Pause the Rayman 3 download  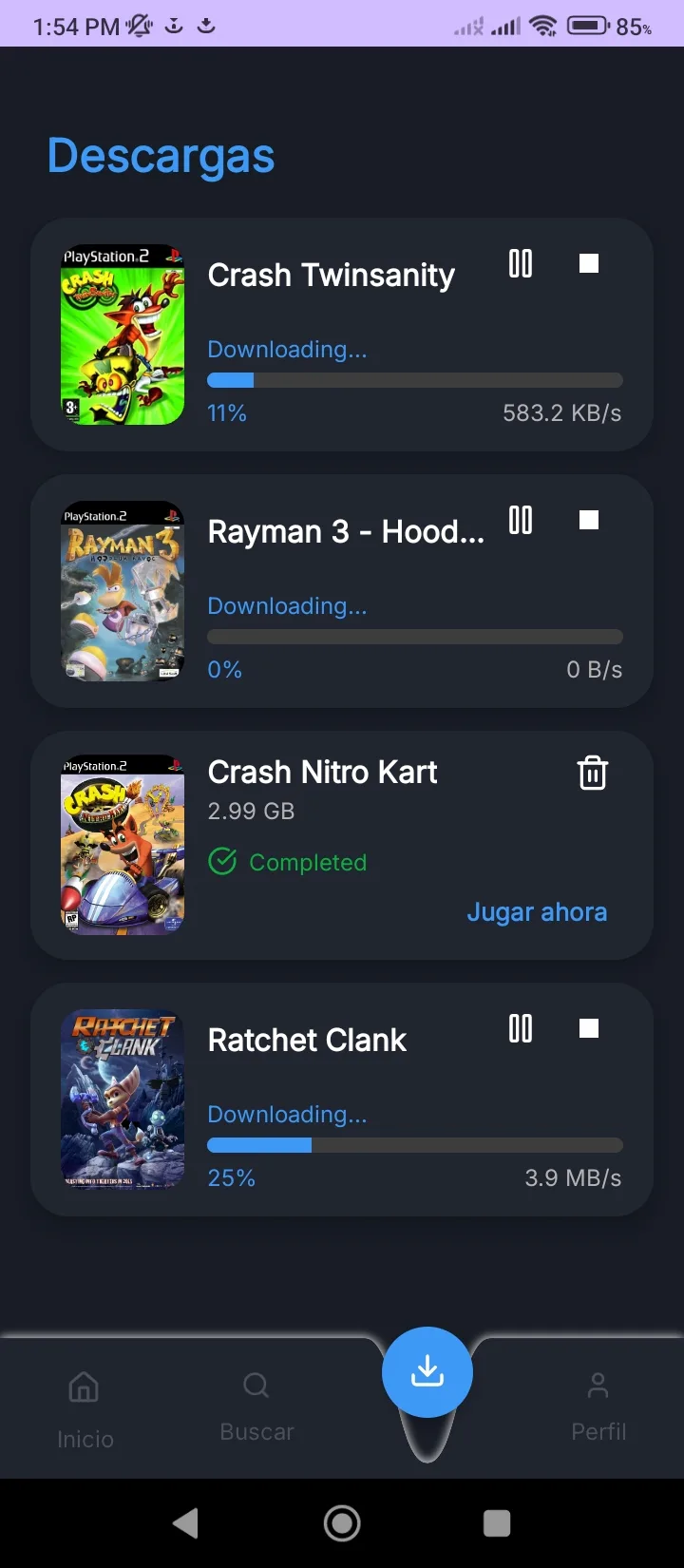(x=521, y=520)
